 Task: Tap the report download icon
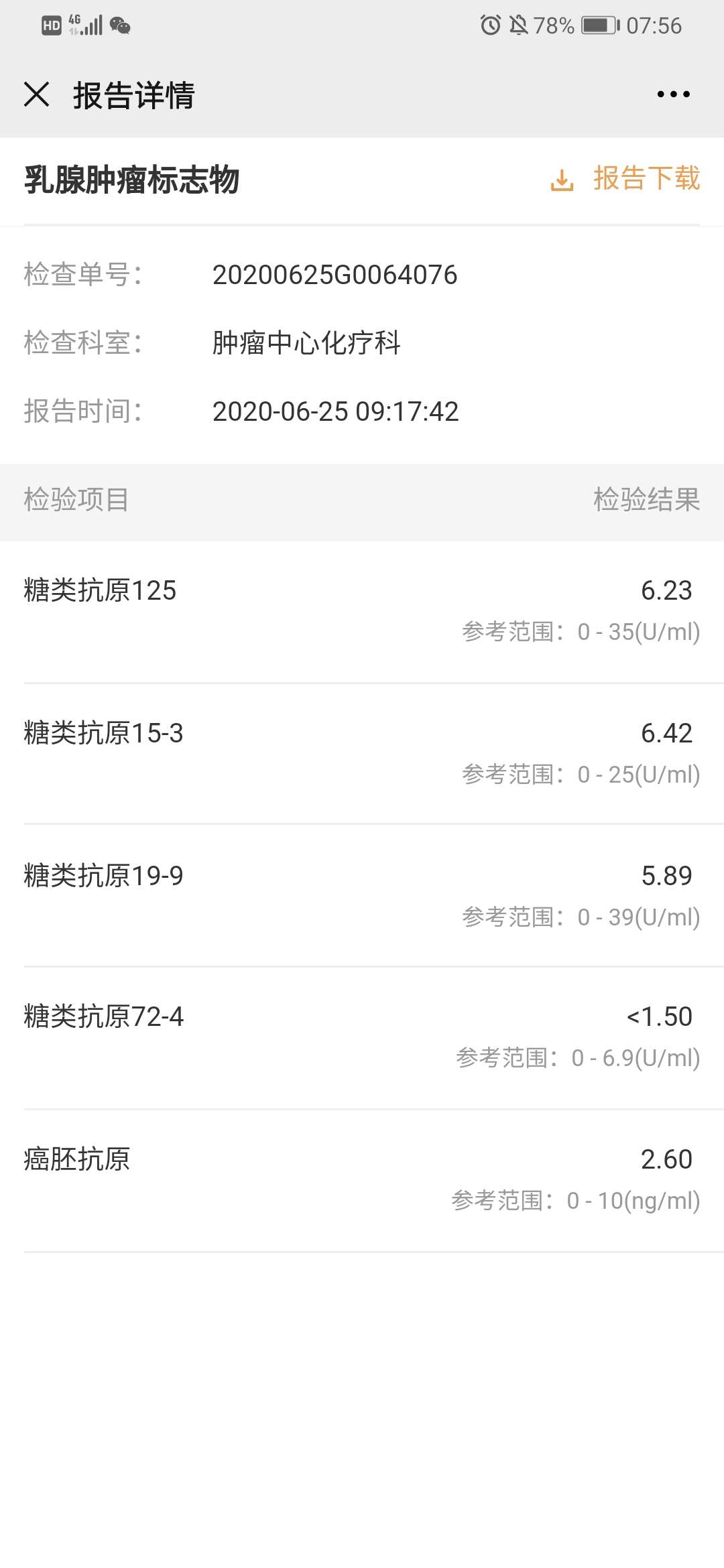click(560, 179)
